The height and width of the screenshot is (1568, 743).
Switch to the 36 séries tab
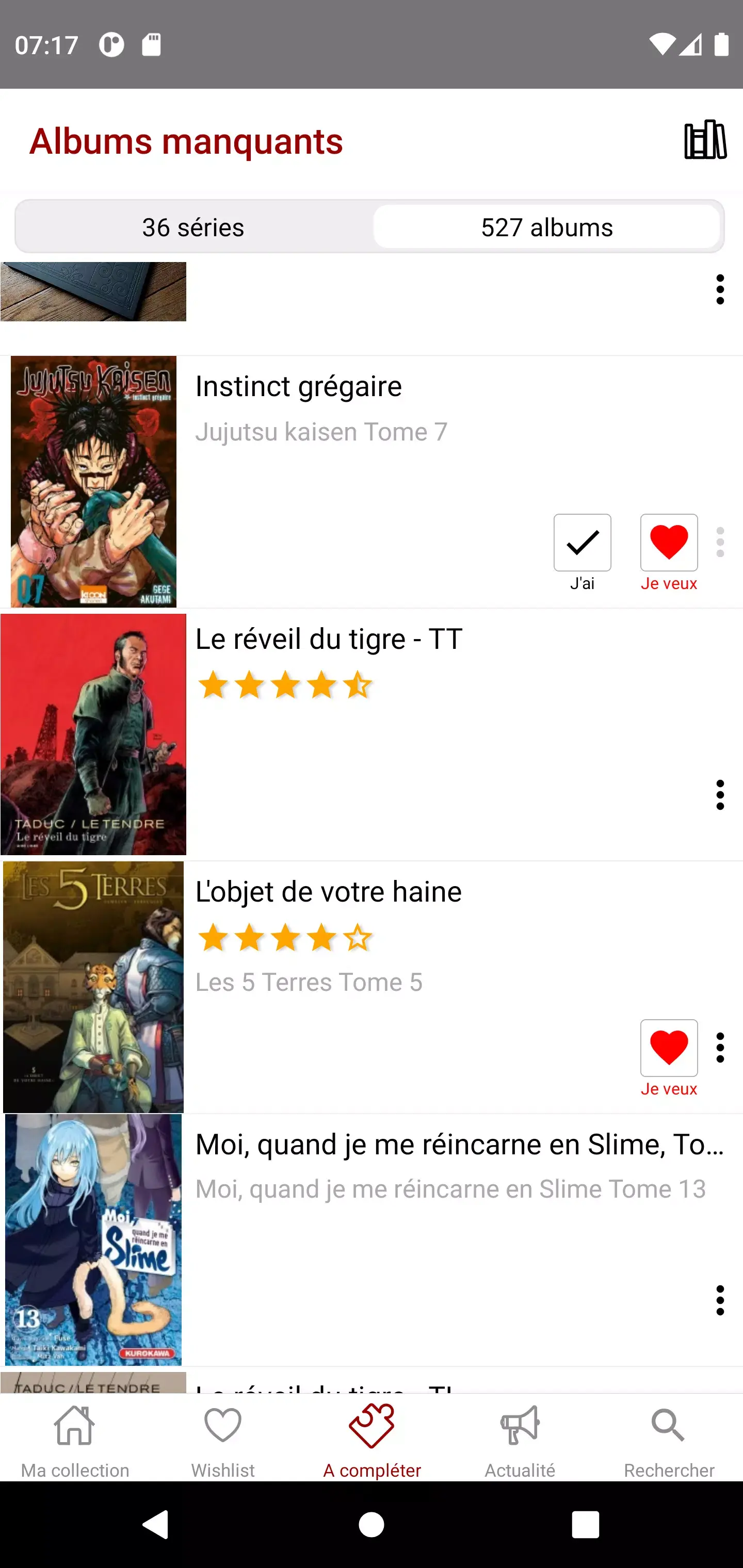click(x=192, y=226)
